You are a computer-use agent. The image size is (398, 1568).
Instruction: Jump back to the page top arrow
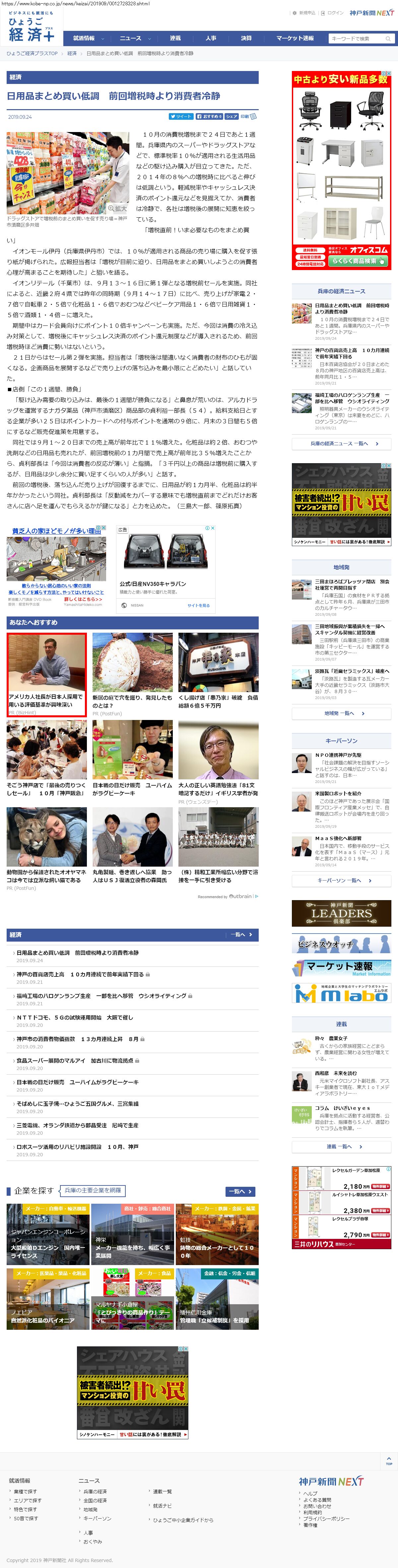point(388,1461)
